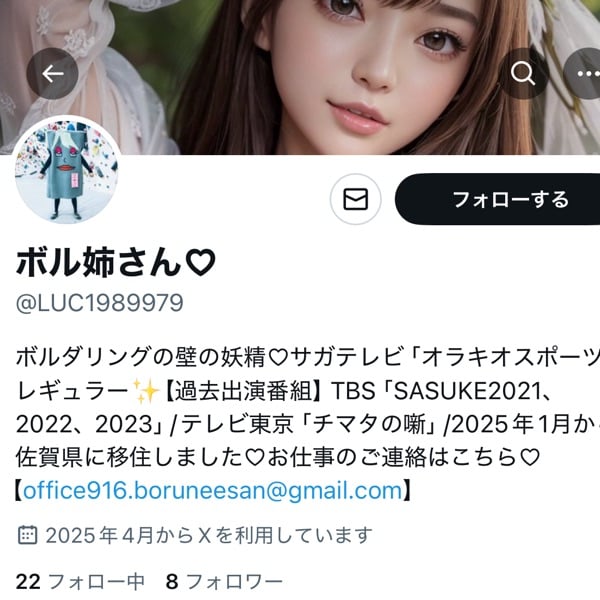Viewport: 600px width, 600px height.
Task: Go back using the arrow icon
Action: coord(53,73)
